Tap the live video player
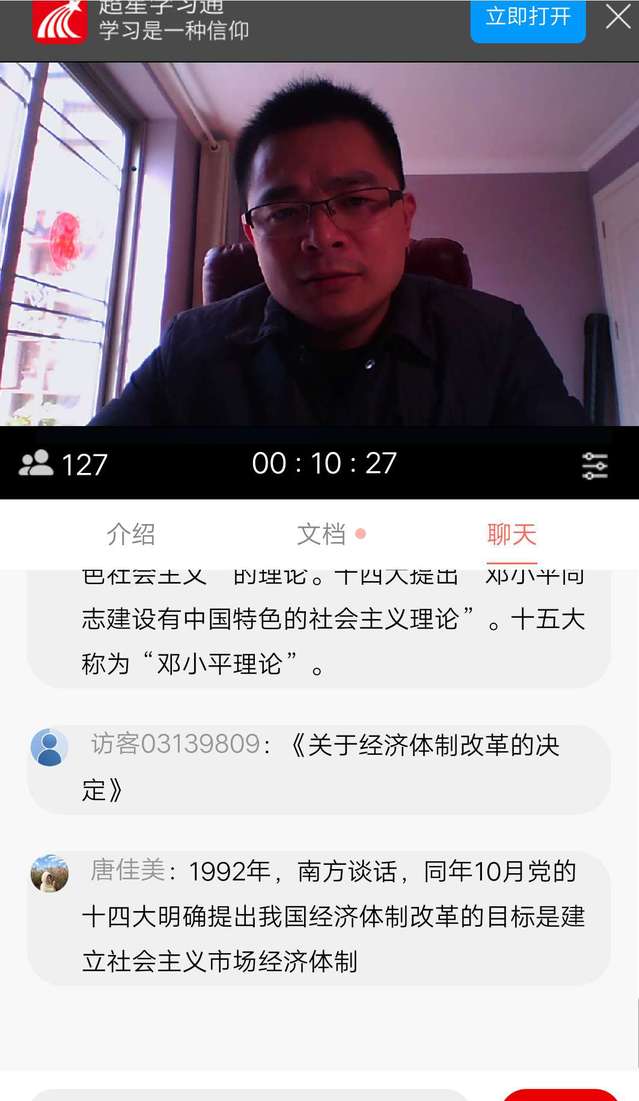This screenshot has height=1101, width=639. click(320, 250)
